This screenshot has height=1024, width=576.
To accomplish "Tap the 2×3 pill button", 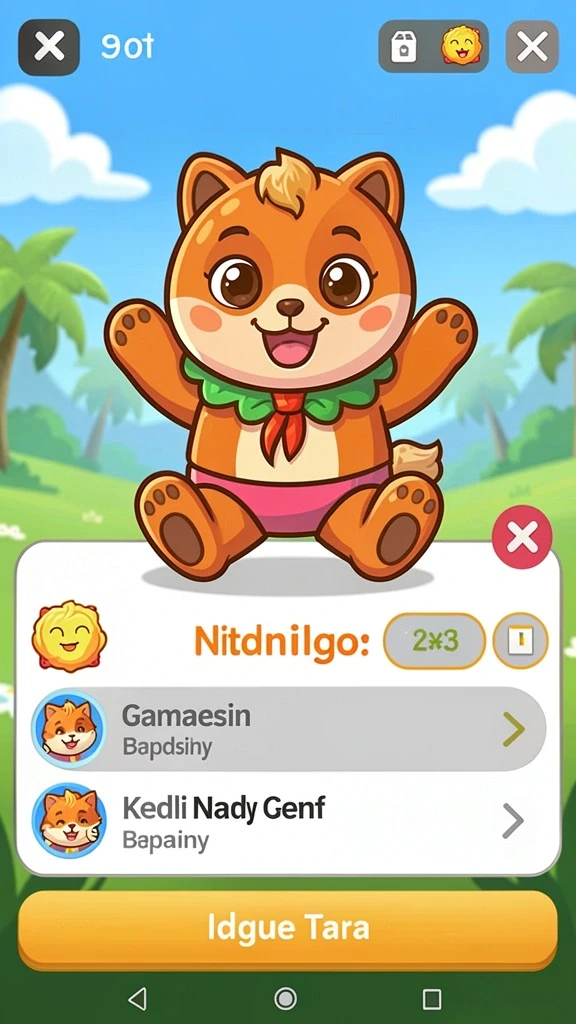I will point(434,641).
